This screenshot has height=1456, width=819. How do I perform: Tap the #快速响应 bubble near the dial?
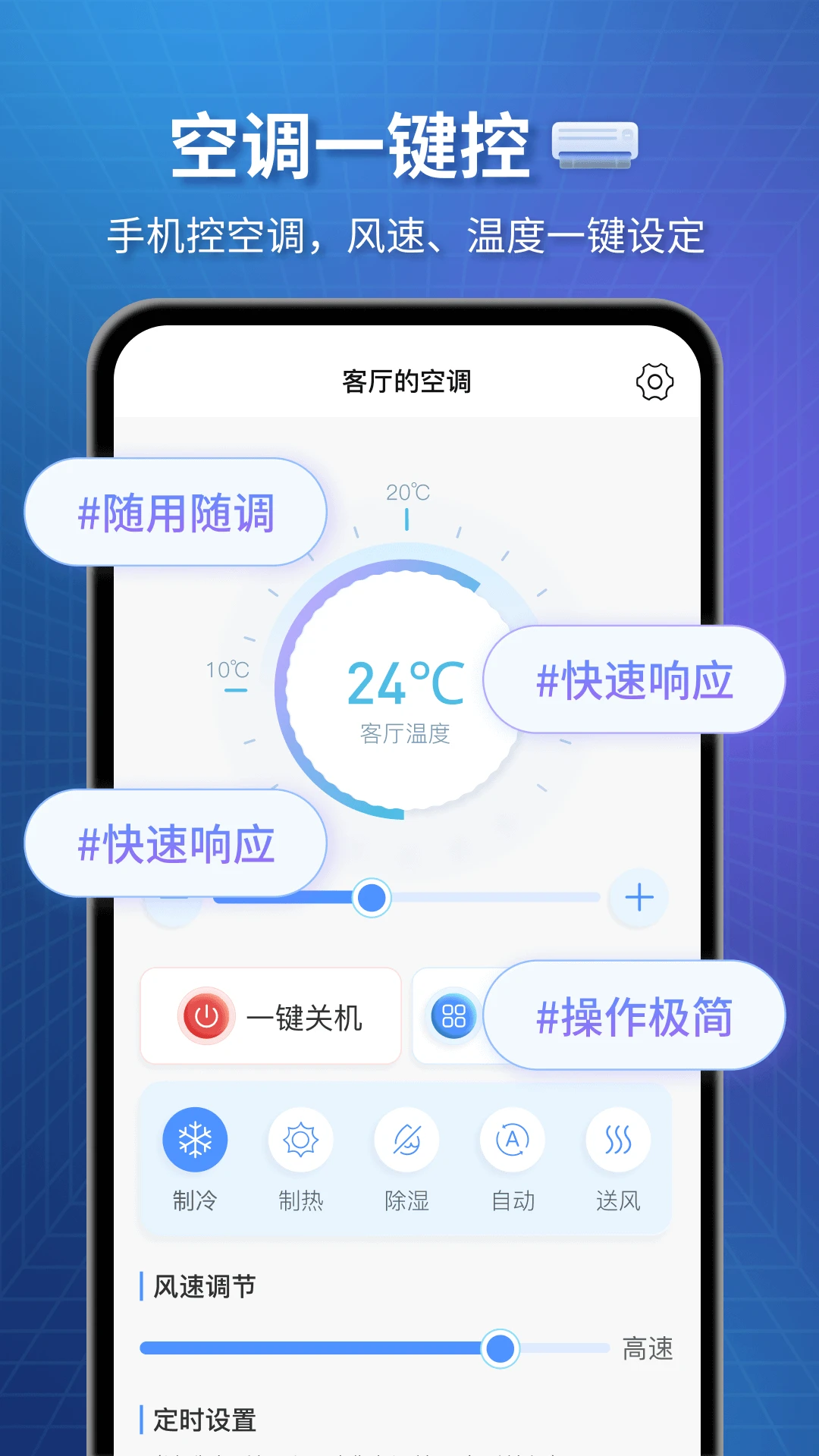(635, 681)
